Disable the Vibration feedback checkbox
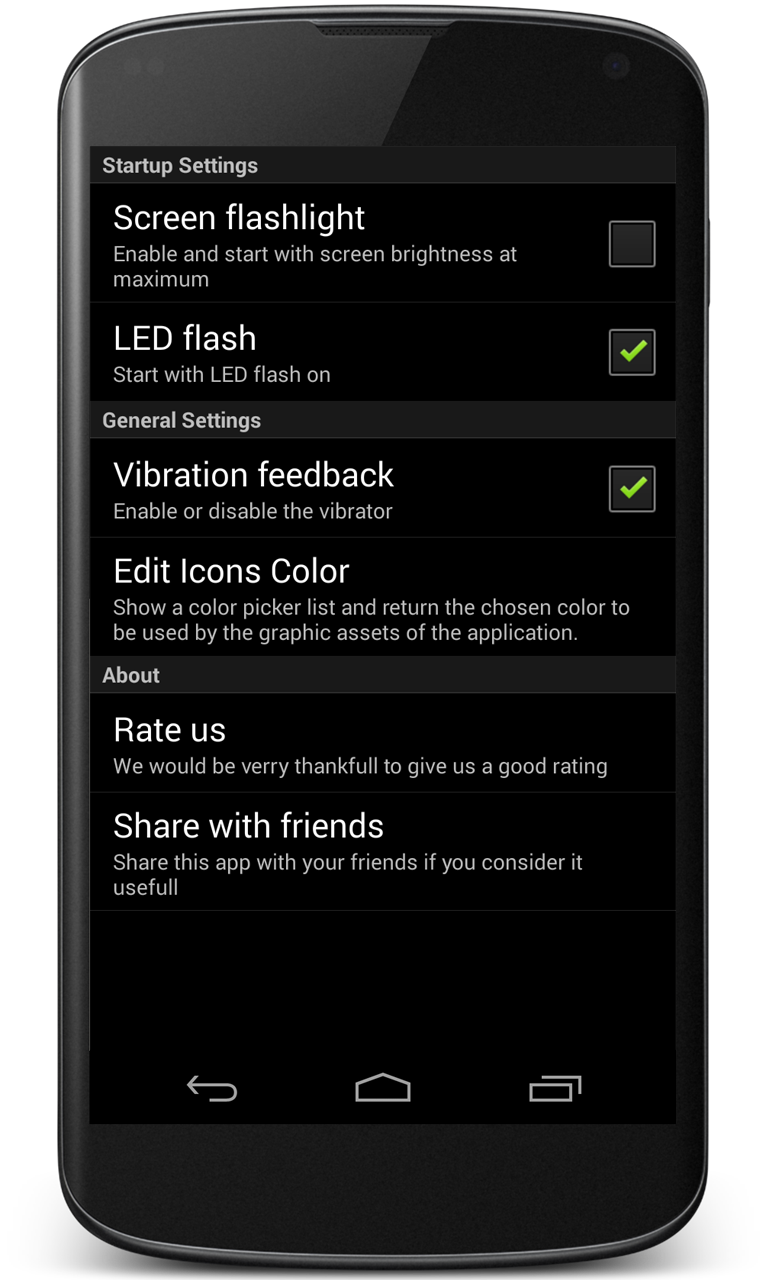The width and height of the screenshot is (768, 1280). pyautogui.click(x=632, y=488)
